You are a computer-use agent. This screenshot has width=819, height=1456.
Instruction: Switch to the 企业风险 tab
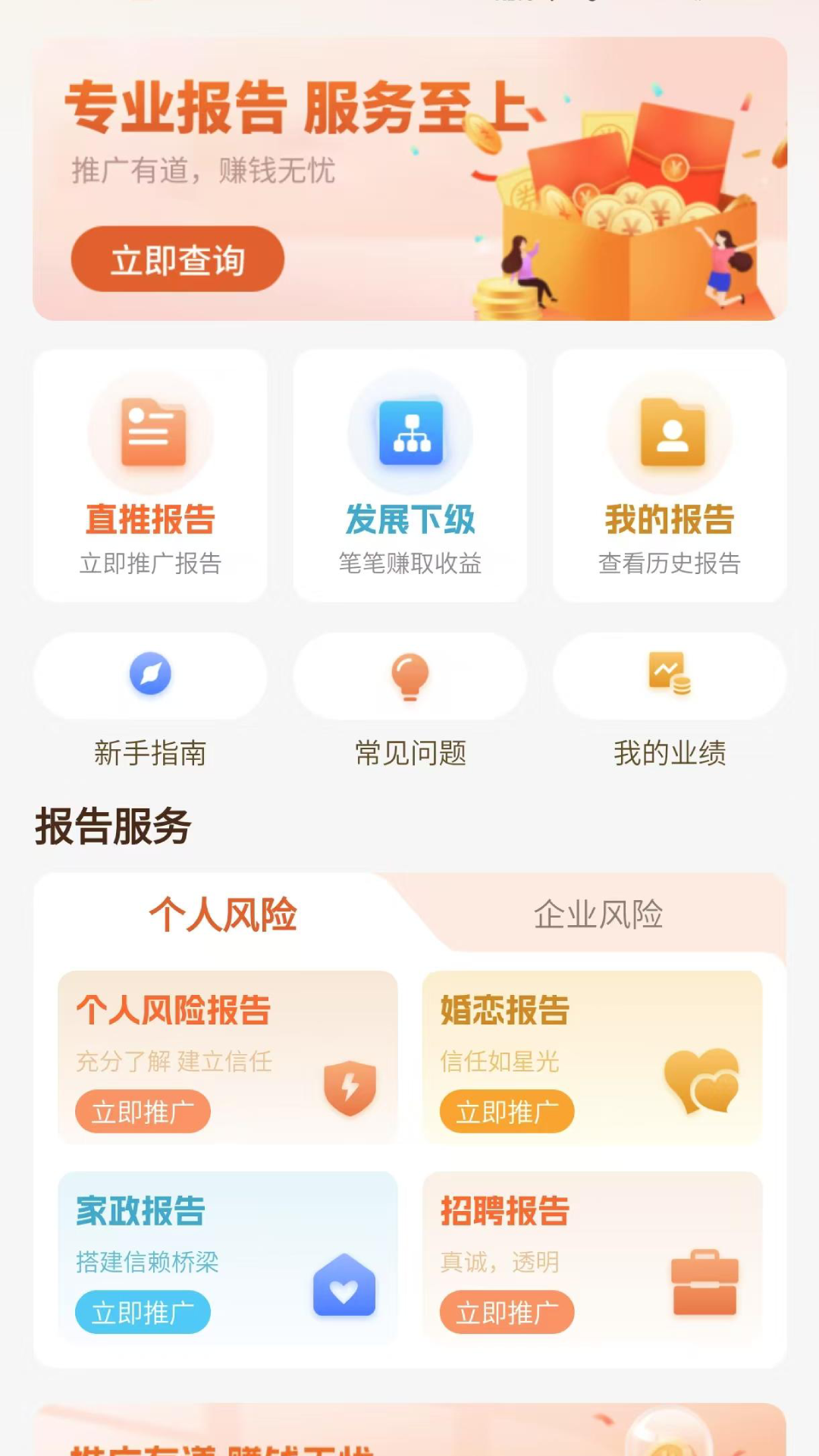[598, 914]
